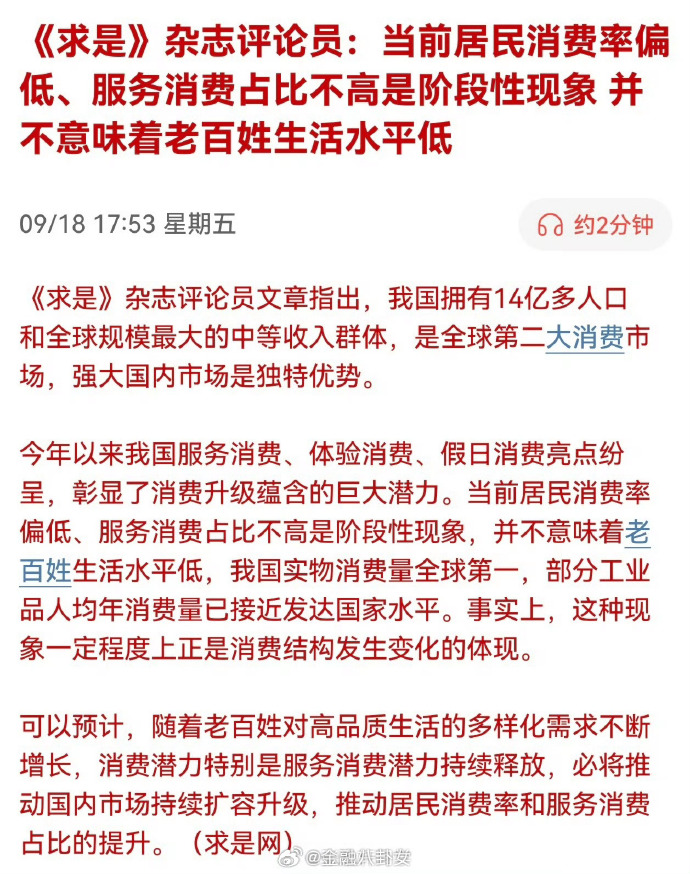Screen dimensions: 690x874
Task: Play the roughly 2-minute audio reading
Action: [595, 225]
